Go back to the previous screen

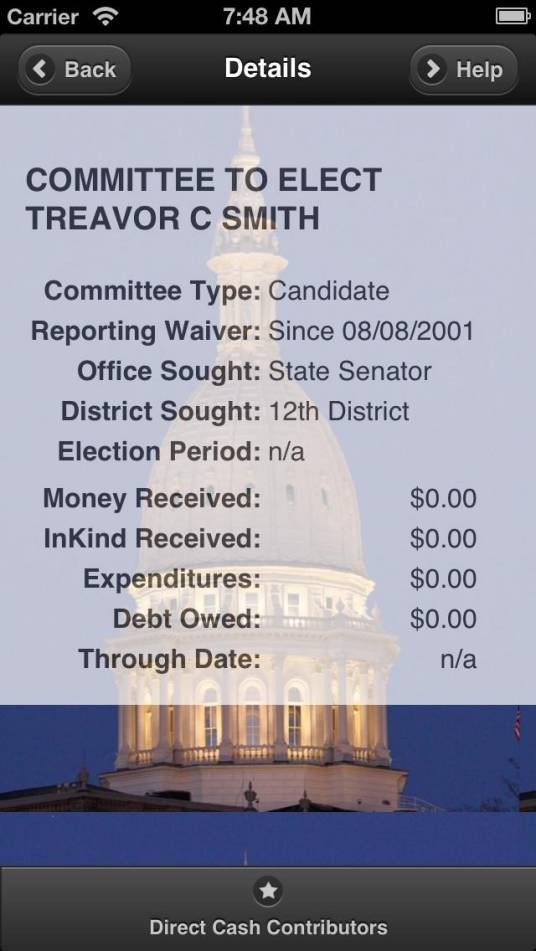[74, 69]
